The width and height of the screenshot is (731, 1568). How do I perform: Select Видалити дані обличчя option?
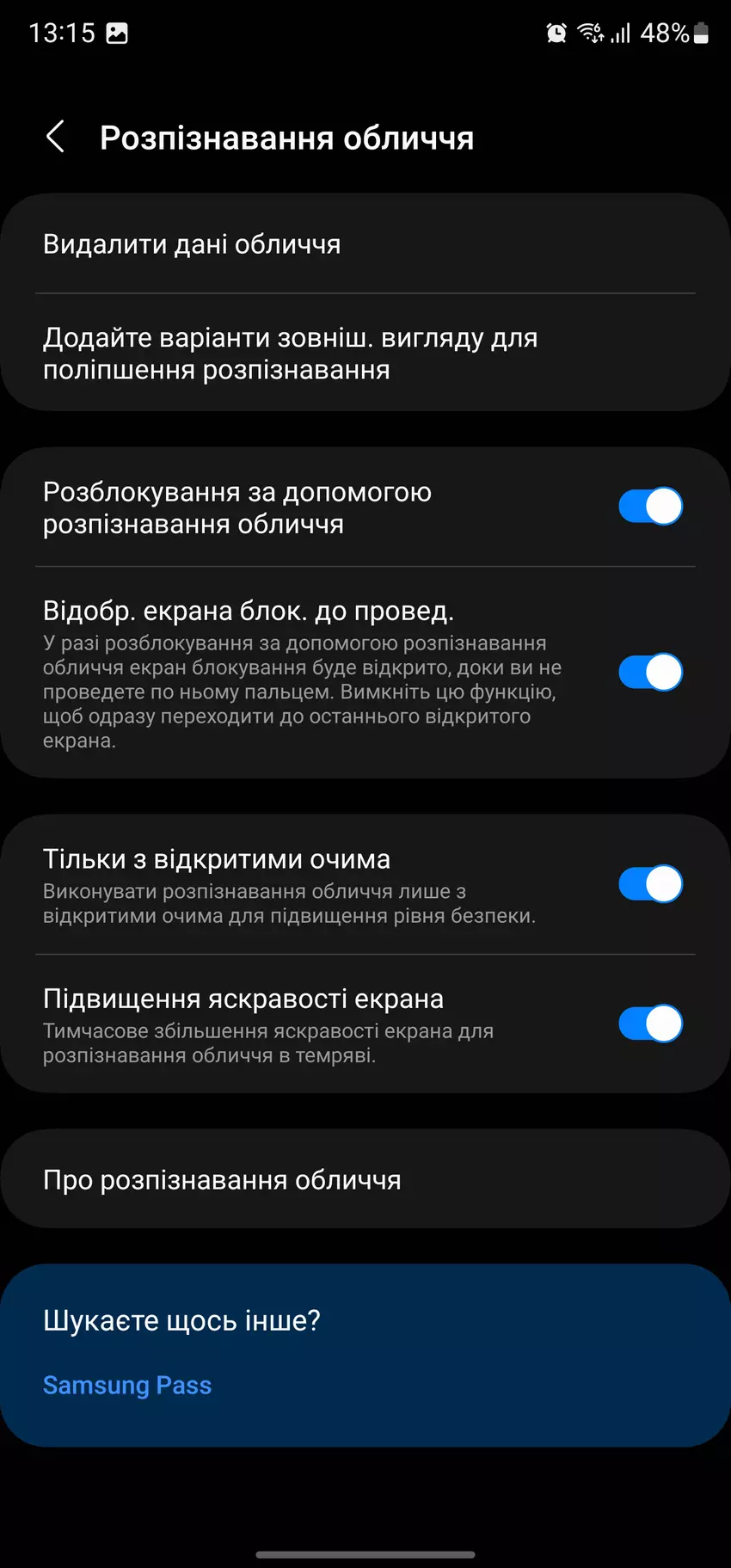(191, 244)
